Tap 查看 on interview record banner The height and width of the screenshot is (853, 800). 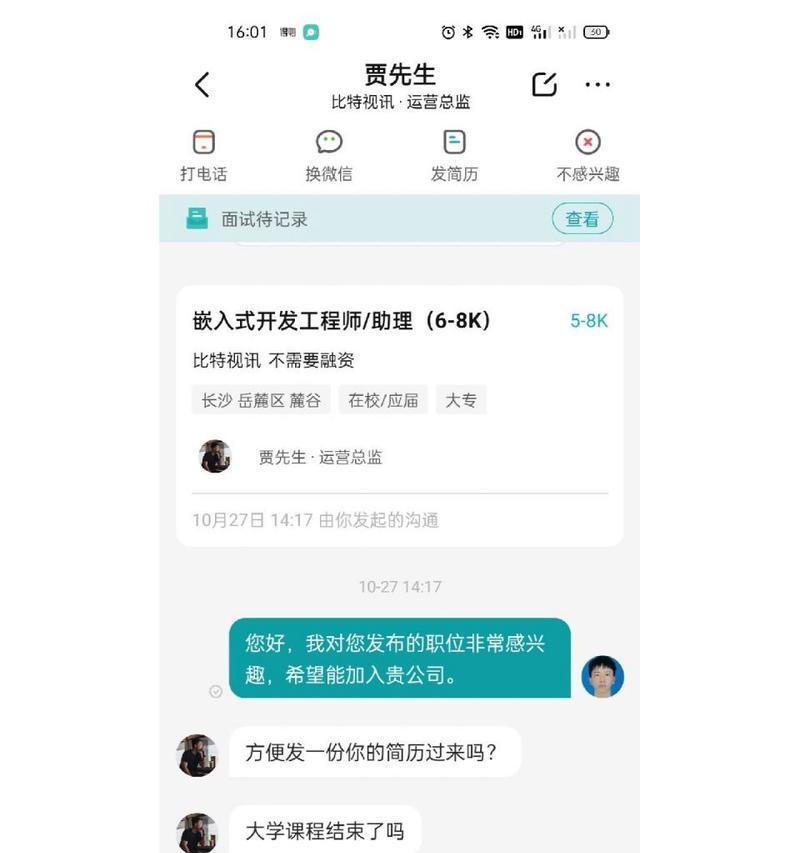point(582,219)
